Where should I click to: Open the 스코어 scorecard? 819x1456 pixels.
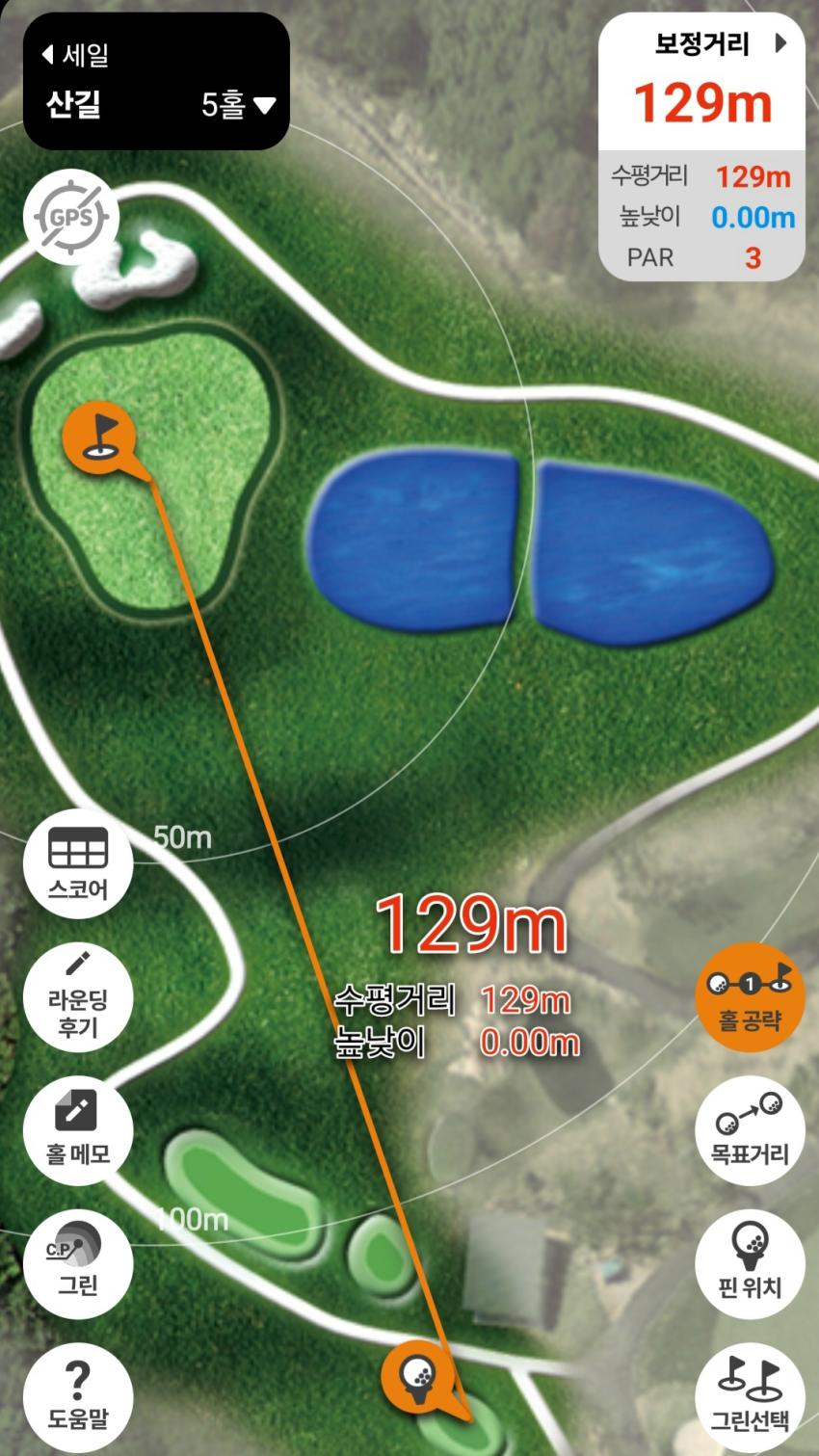point(78,864)
